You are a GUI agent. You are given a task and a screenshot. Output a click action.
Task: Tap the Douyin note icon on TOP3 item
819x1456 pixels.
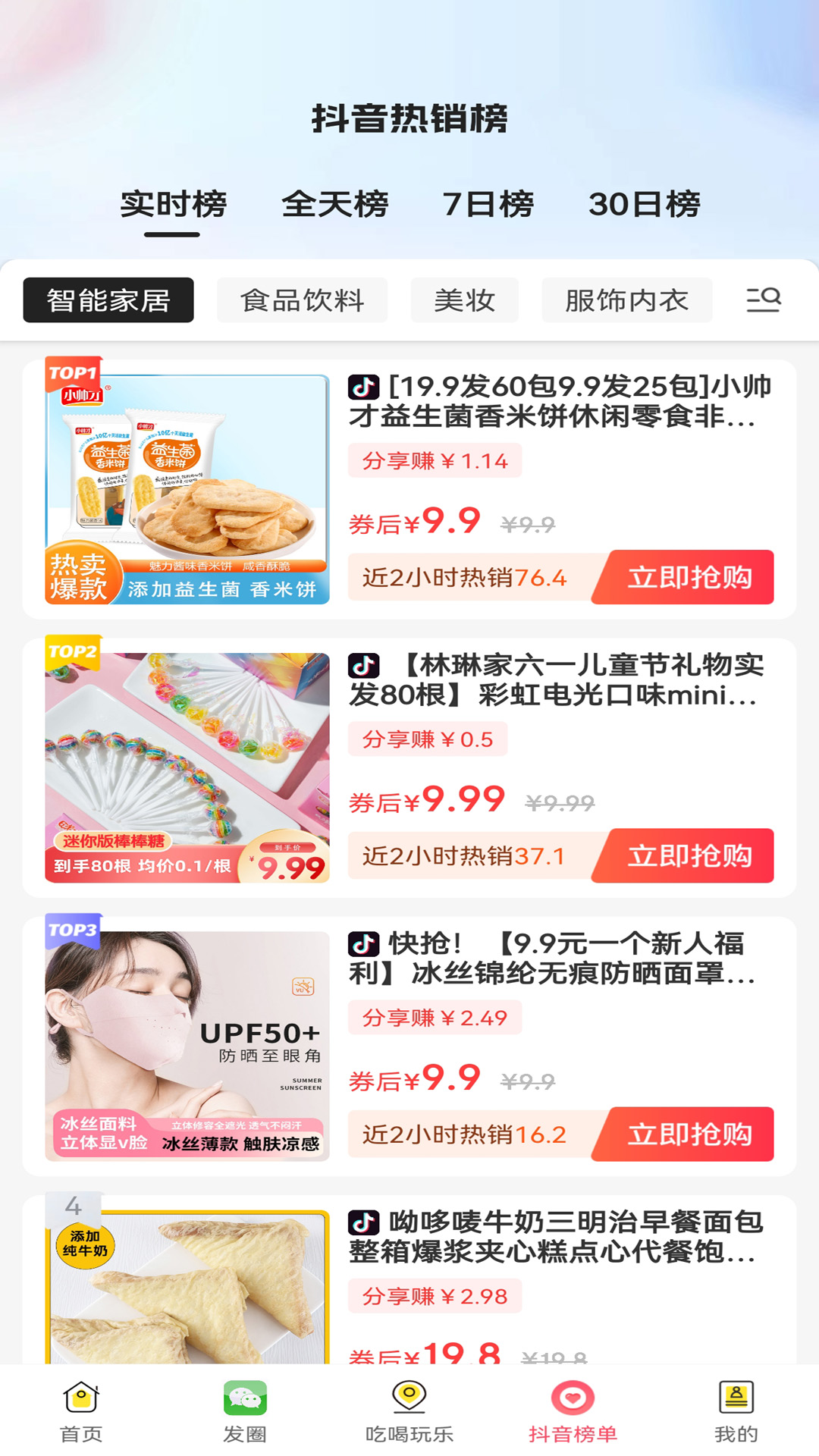click(362, 944)
